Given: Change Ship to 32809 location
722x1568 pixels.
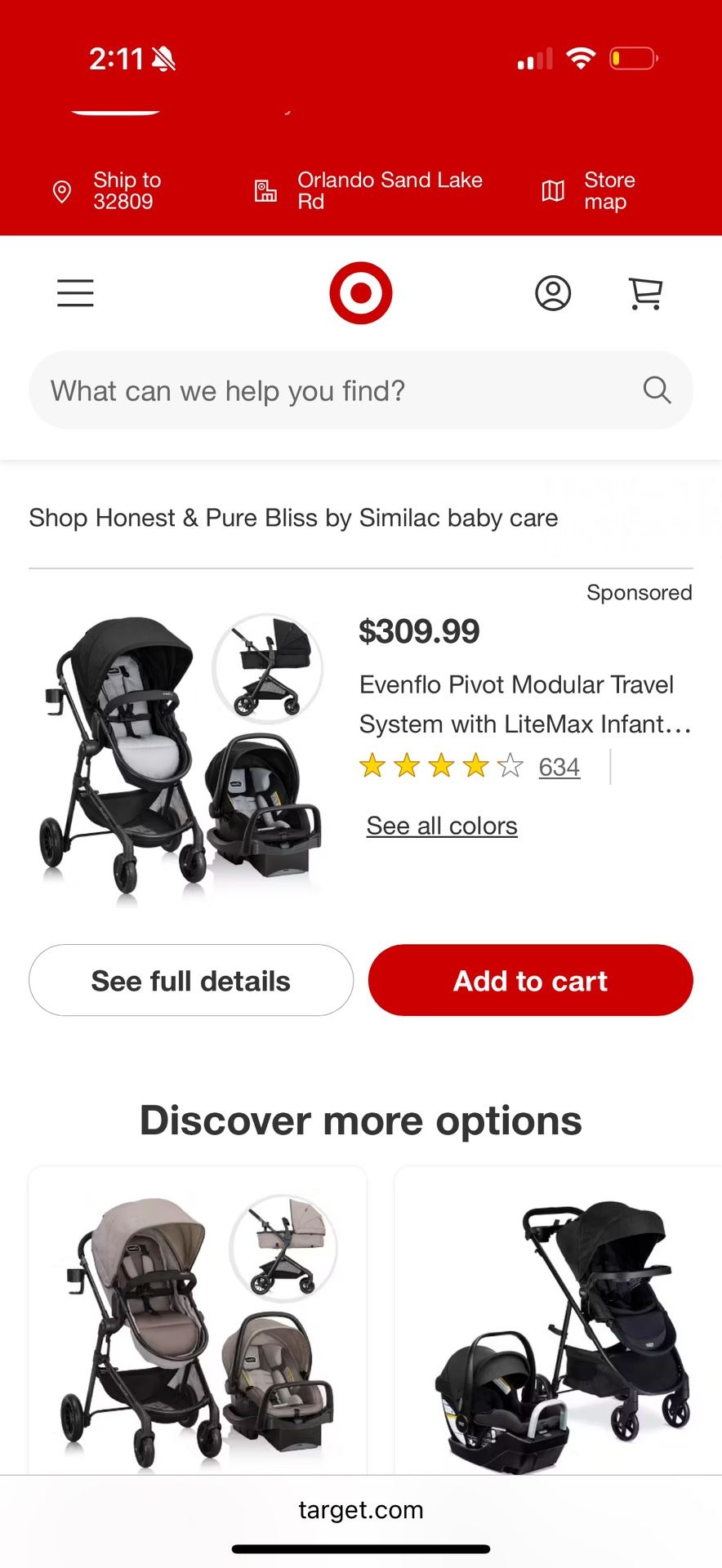Looking at the screenshot, I should coord(108,191).
